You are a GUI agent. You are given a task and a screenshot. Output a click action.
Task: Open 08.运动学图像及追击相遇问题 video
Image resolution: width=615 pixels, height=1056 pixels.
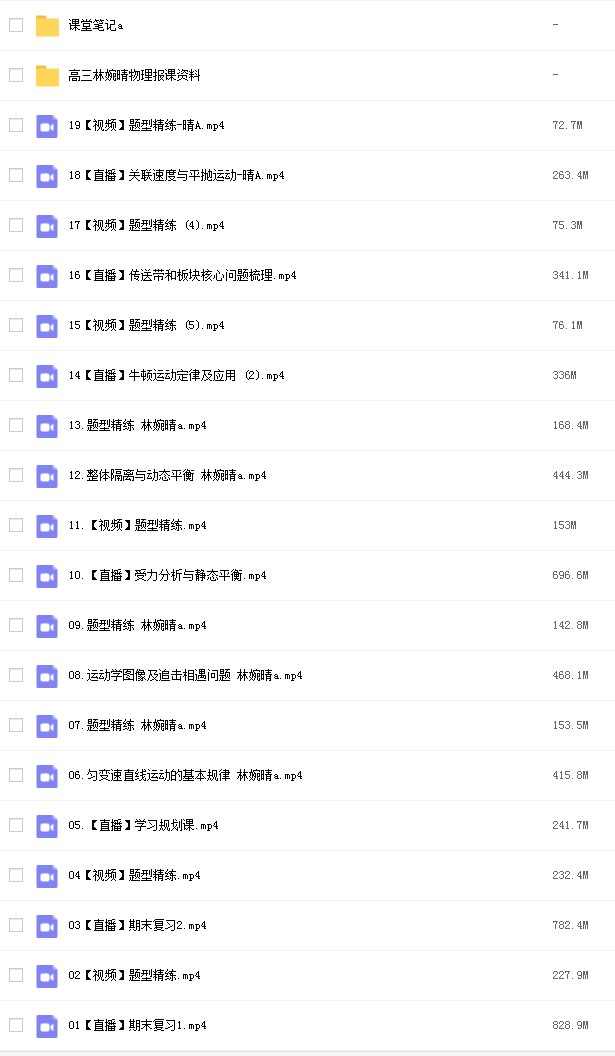[x=185, y=675]
